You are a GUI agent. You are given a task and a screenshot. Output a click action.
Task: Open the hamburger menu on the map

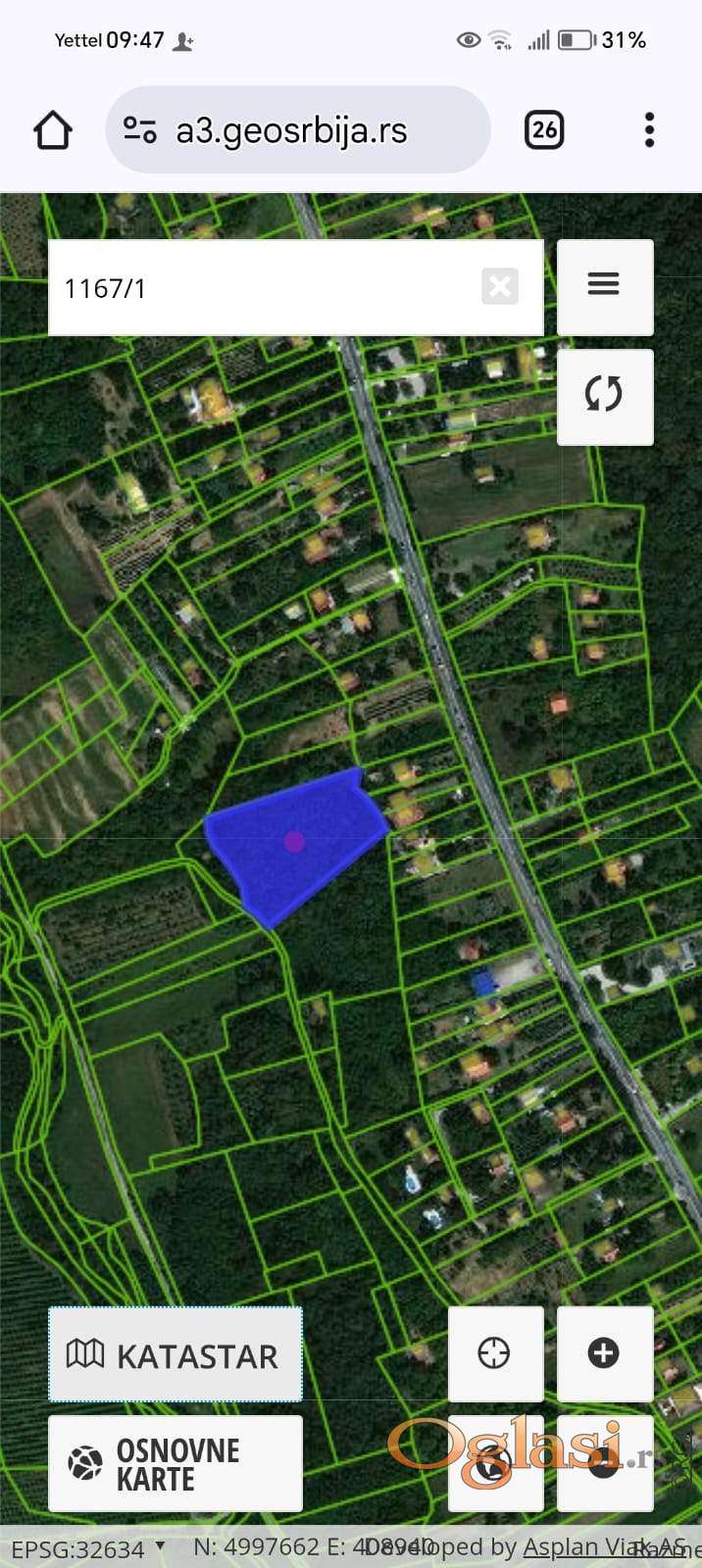click(x=604, y=285)
